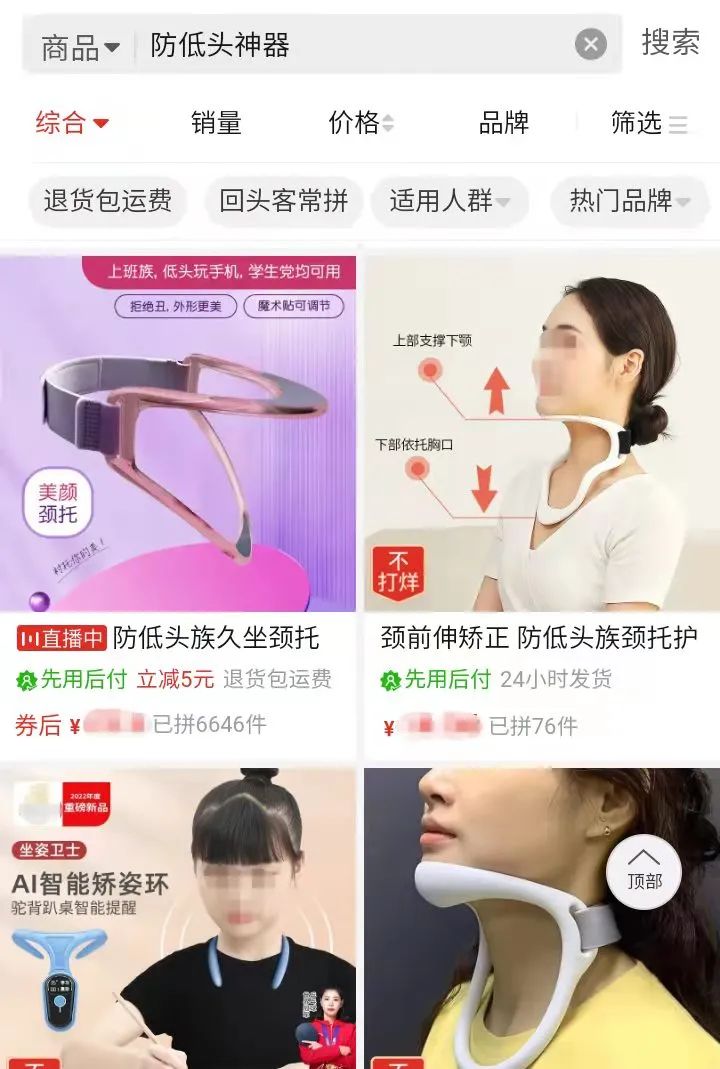Select the 综合 sort tab
Viewport: 720px width, 1069px height.
[x=72, y=123]
